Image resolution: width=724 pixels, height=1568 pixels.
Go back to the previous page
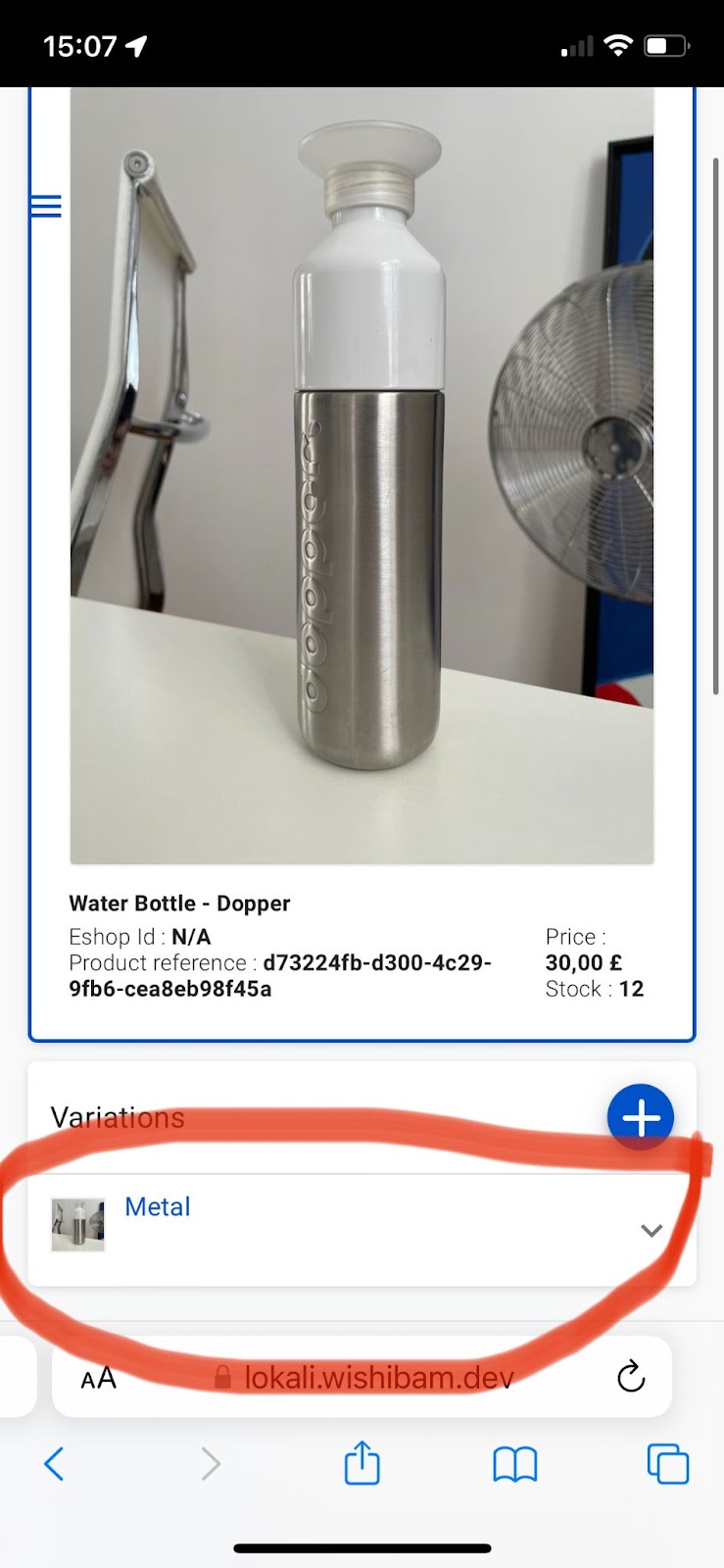tap(55, 1464)
